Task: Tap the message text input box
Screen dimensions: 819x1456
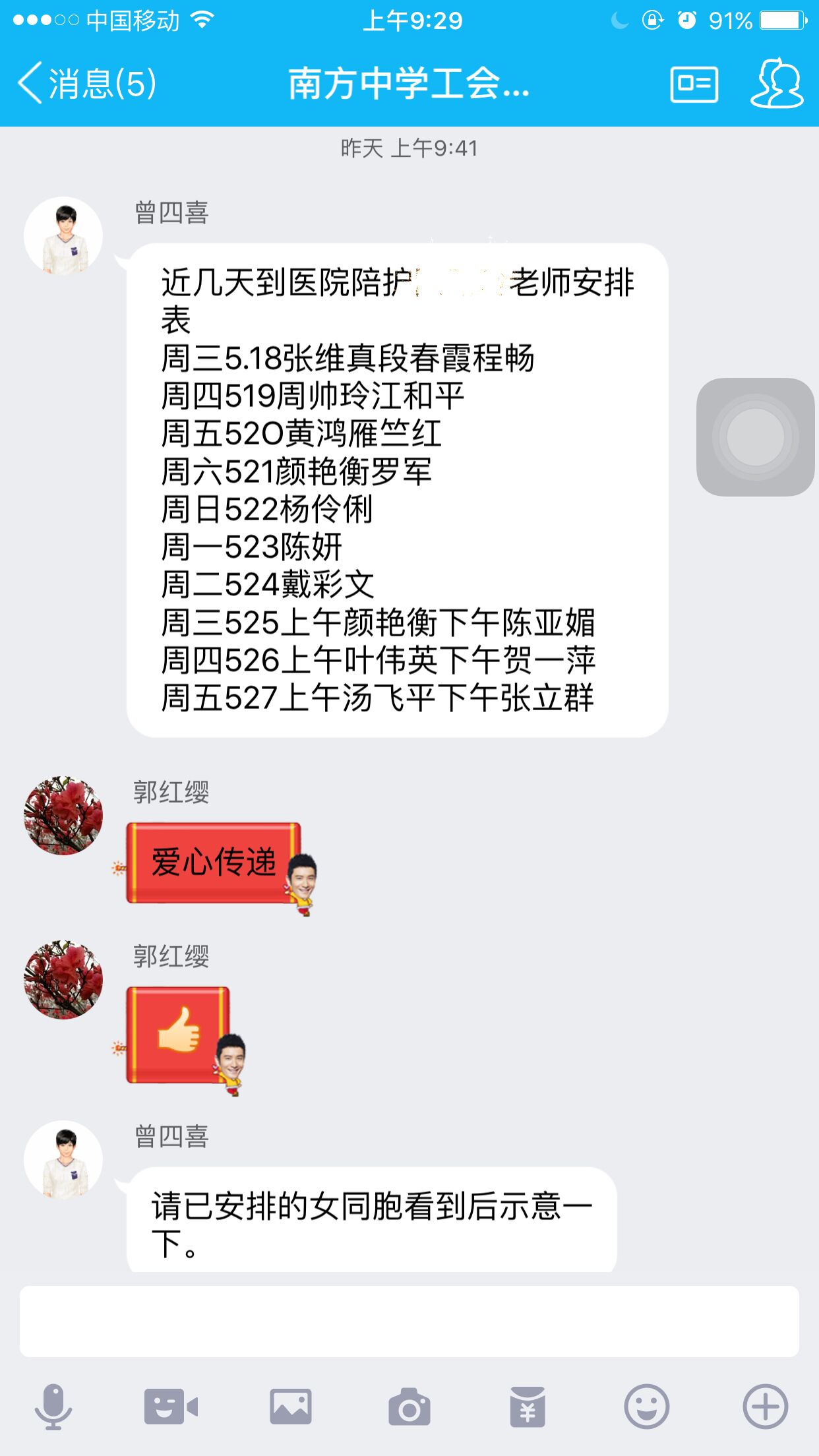Action: pos(409,1321)
